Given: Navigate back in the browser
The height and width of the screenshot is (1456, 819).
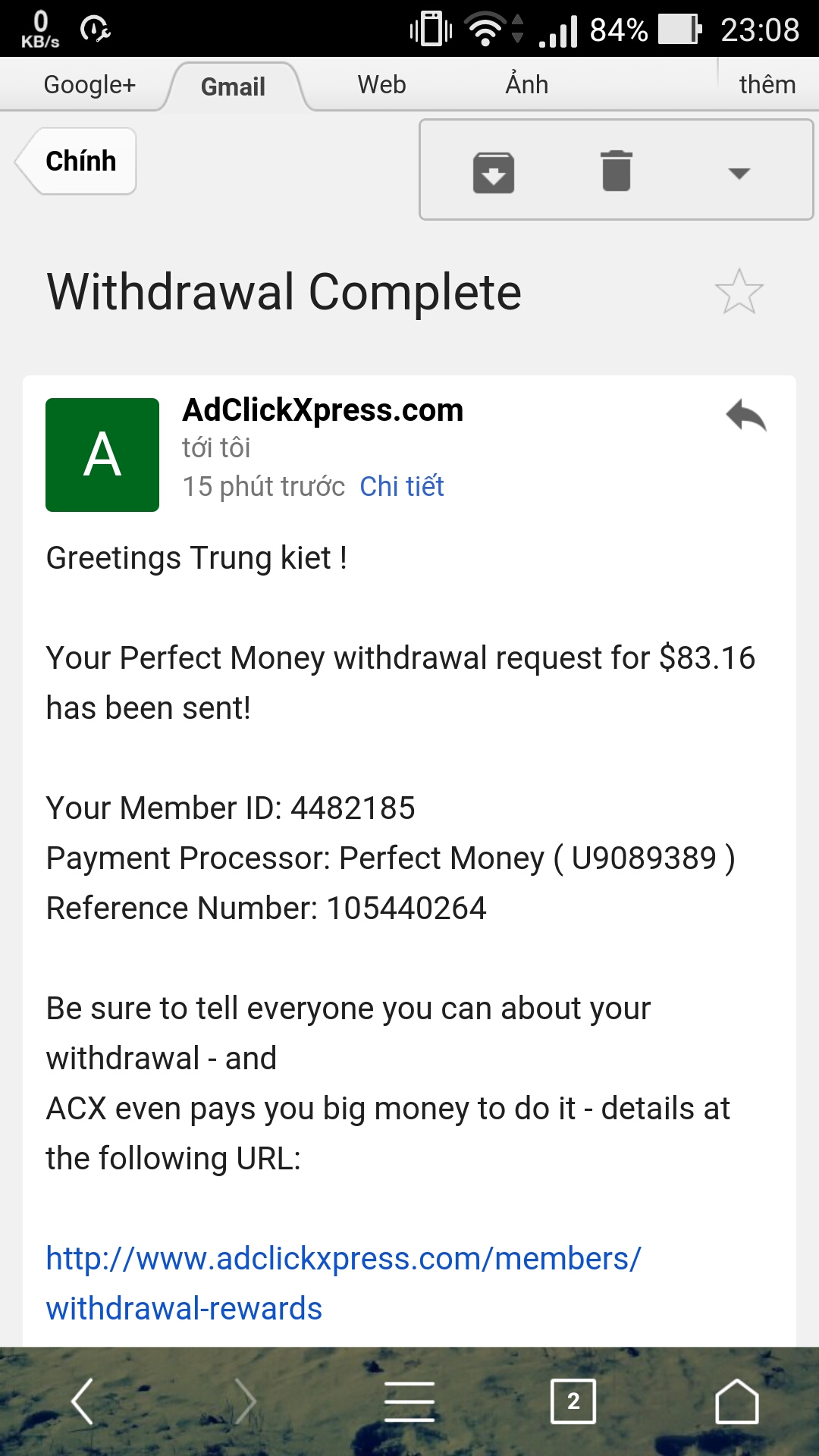Looking at the screenshot, I should point(82,1401).
